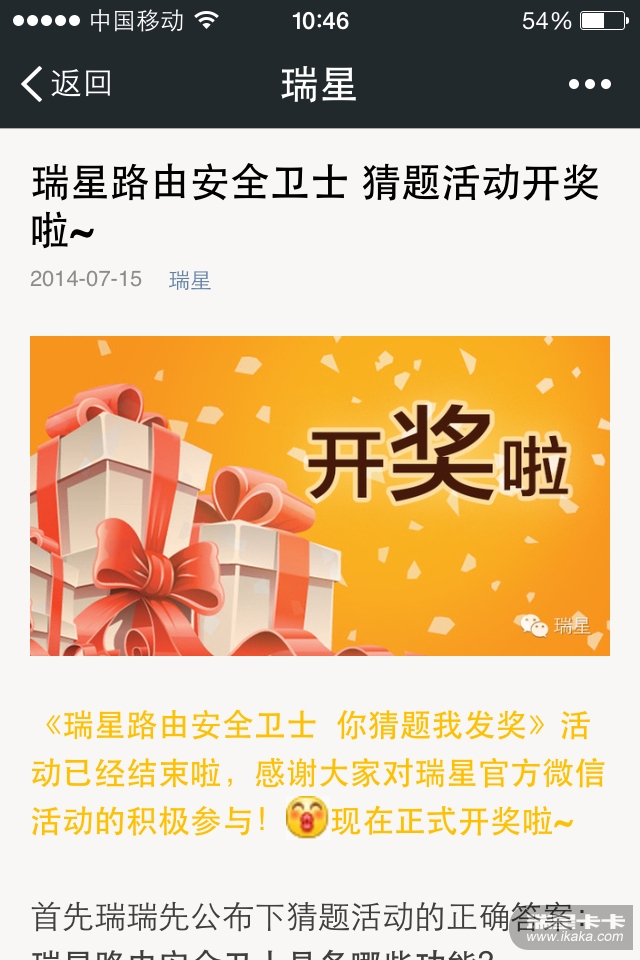Go back via the 返回 button
The image size is (640, 960).
tap(66, 84)
